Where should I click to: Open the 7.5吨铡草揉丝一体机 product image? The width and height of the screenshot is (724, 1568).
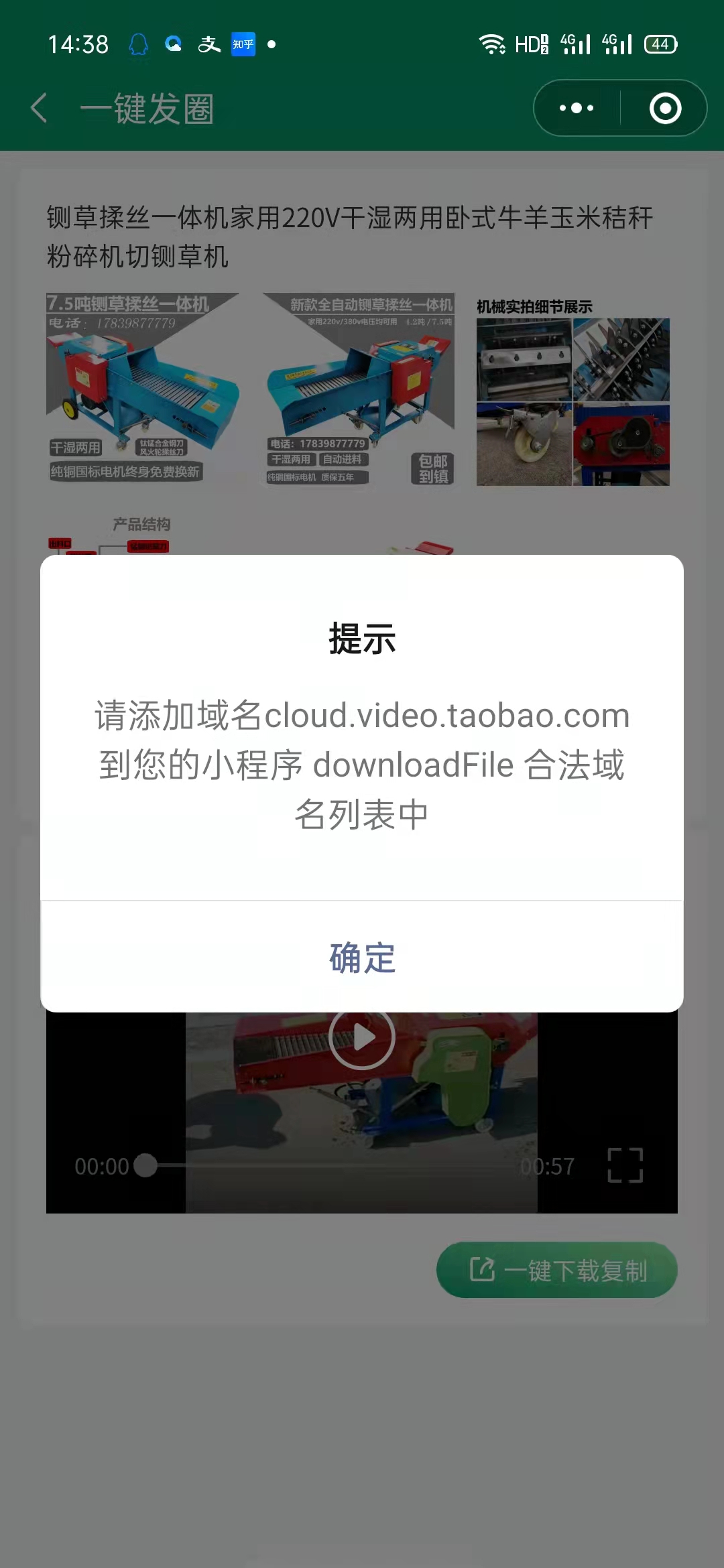pyautogui.click(x=142, y=389)
